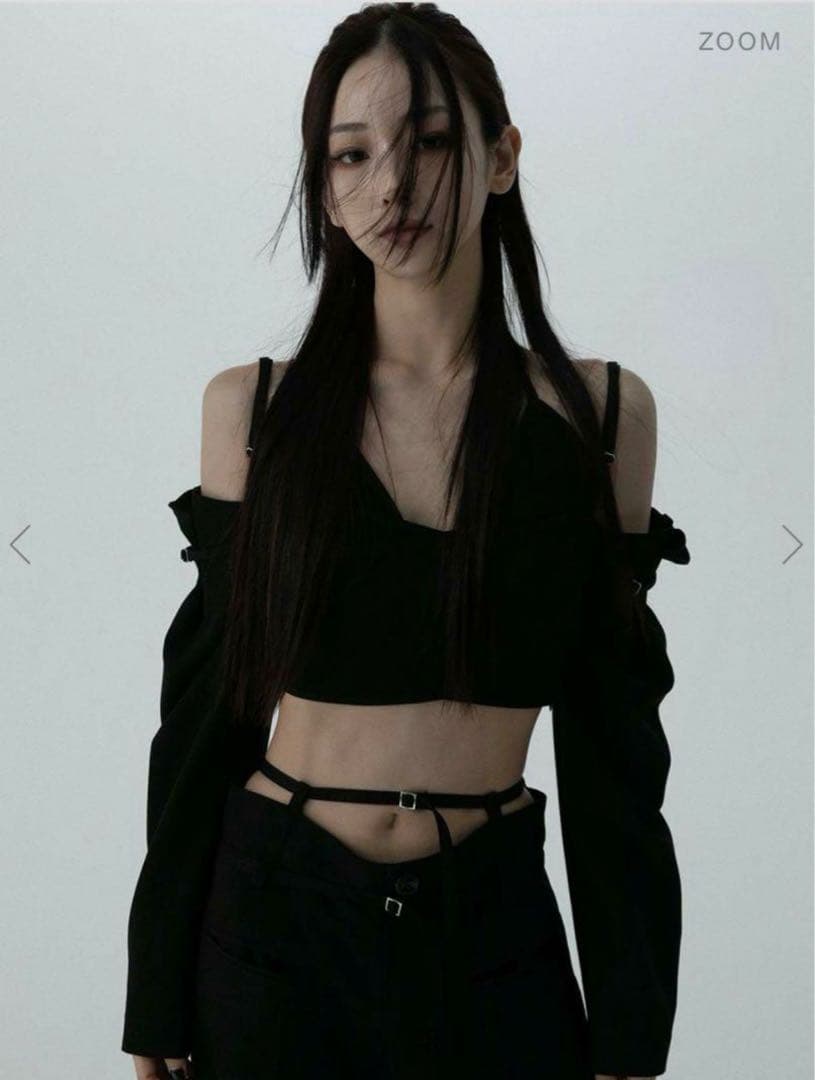Tap ZOOM to enlarge the product photo
815x1080 pixels.
click(739, 41)
